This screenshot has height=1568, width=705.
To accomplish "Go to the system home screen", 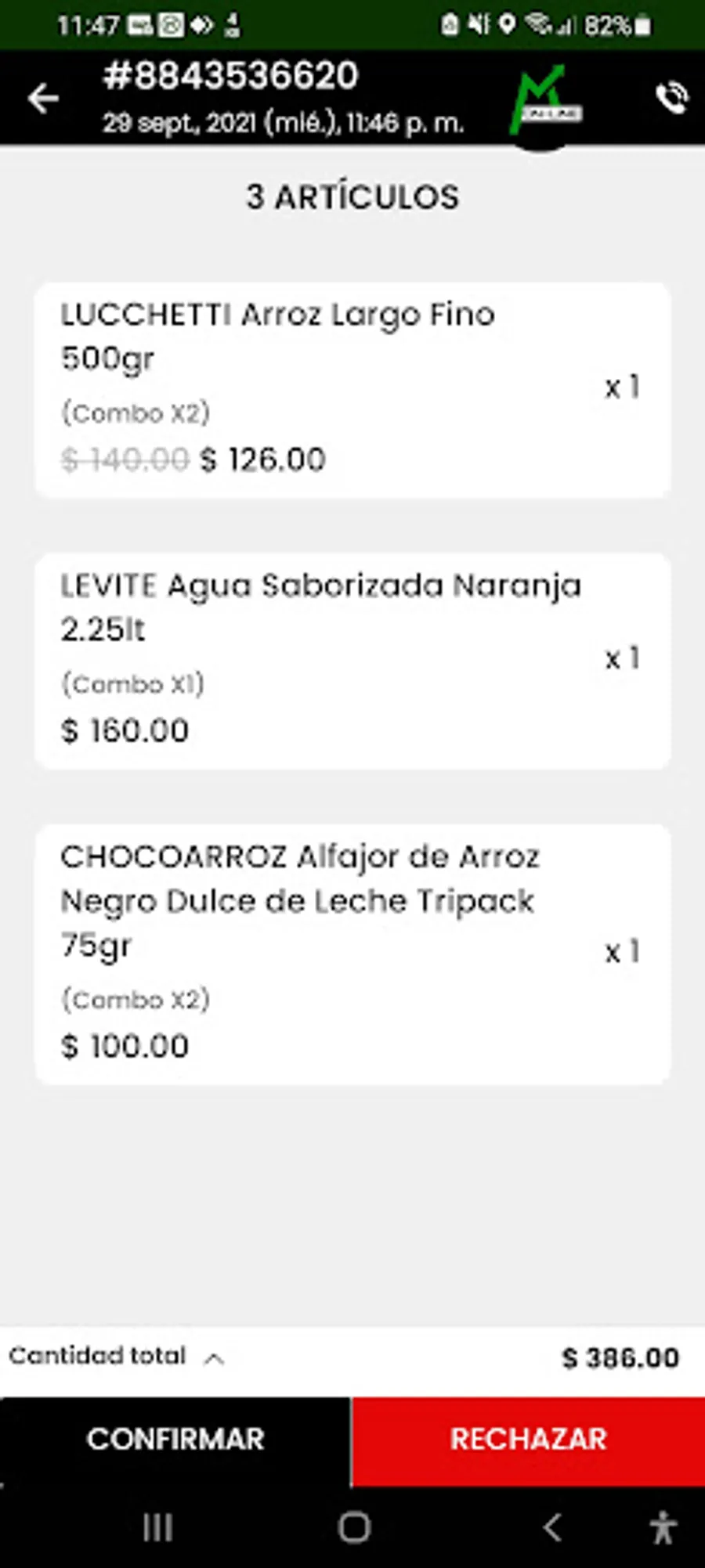I will [354, 1527].
